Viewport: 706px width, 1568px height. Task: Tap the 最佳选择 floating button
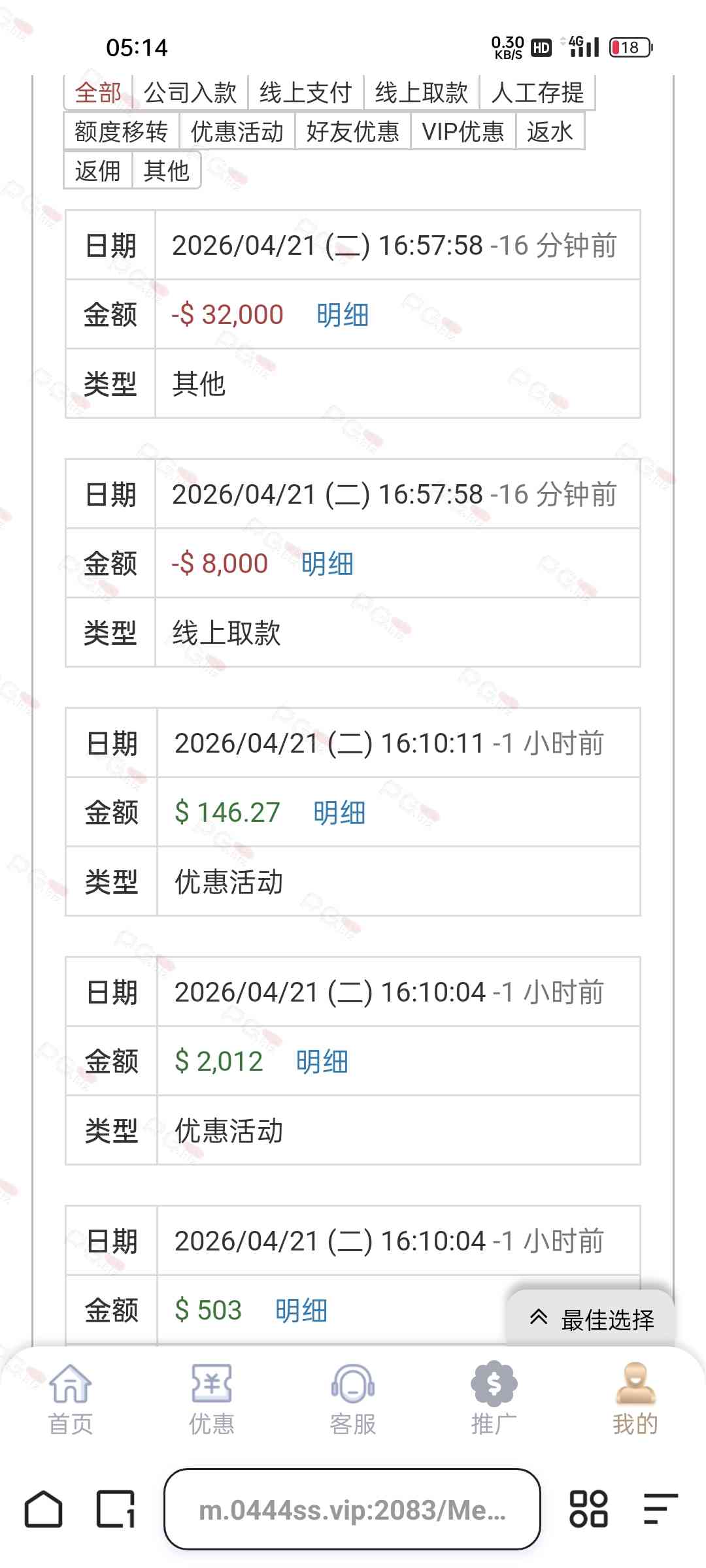(590, 1319)
